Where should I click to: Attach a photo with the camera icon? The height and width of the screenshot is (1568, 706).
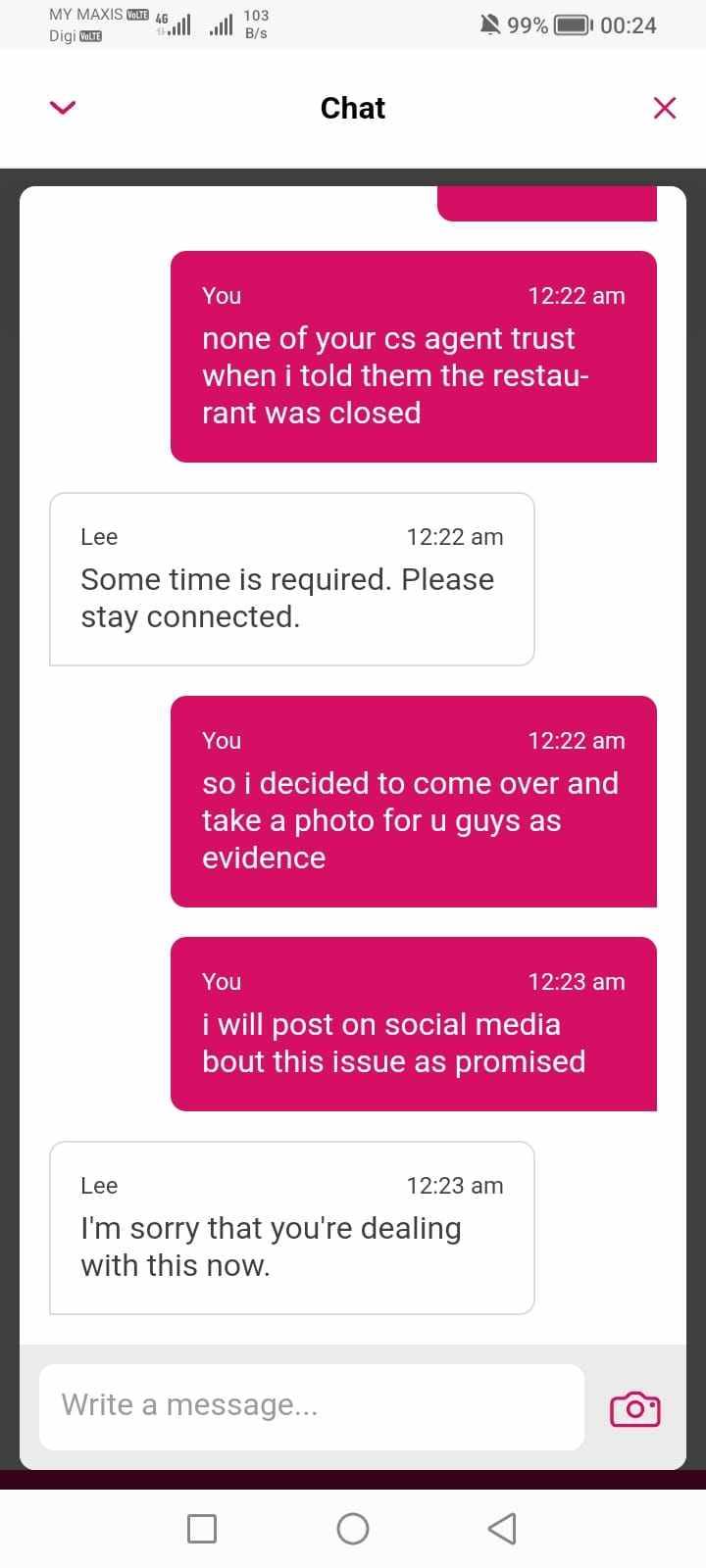pyautogui.click(x=634, y=1409)
